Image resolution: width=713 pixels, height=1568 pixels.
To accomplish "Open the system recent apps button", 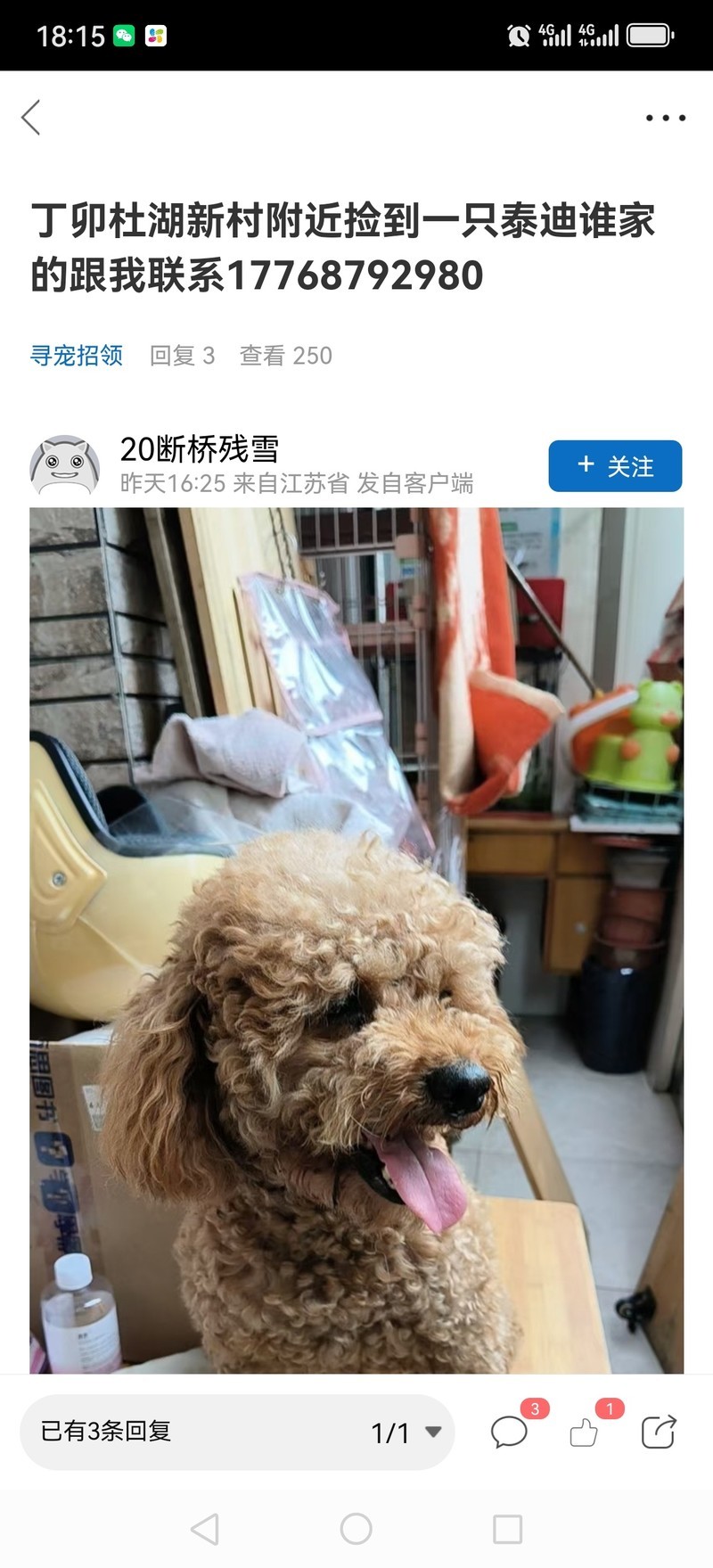I will (x=507, y=1529).
